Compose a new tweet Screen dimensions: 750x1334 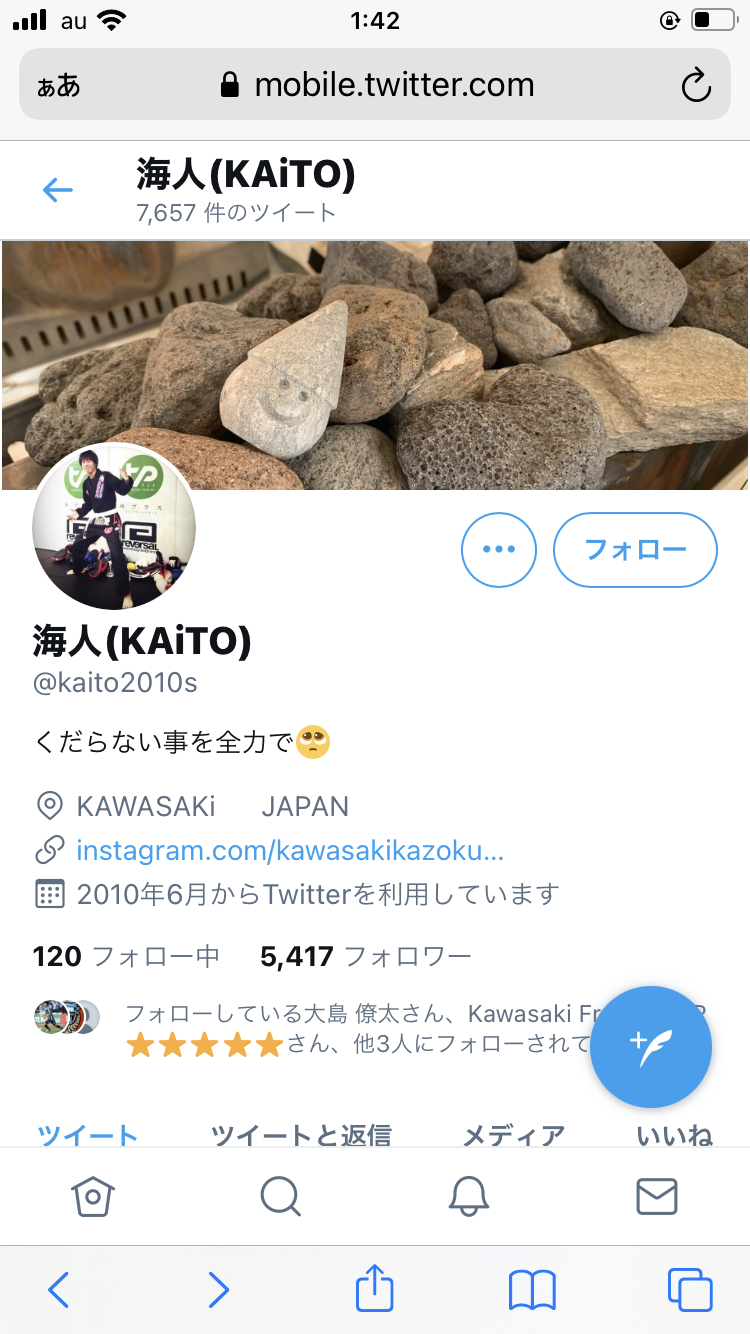tap(651, 1046)
